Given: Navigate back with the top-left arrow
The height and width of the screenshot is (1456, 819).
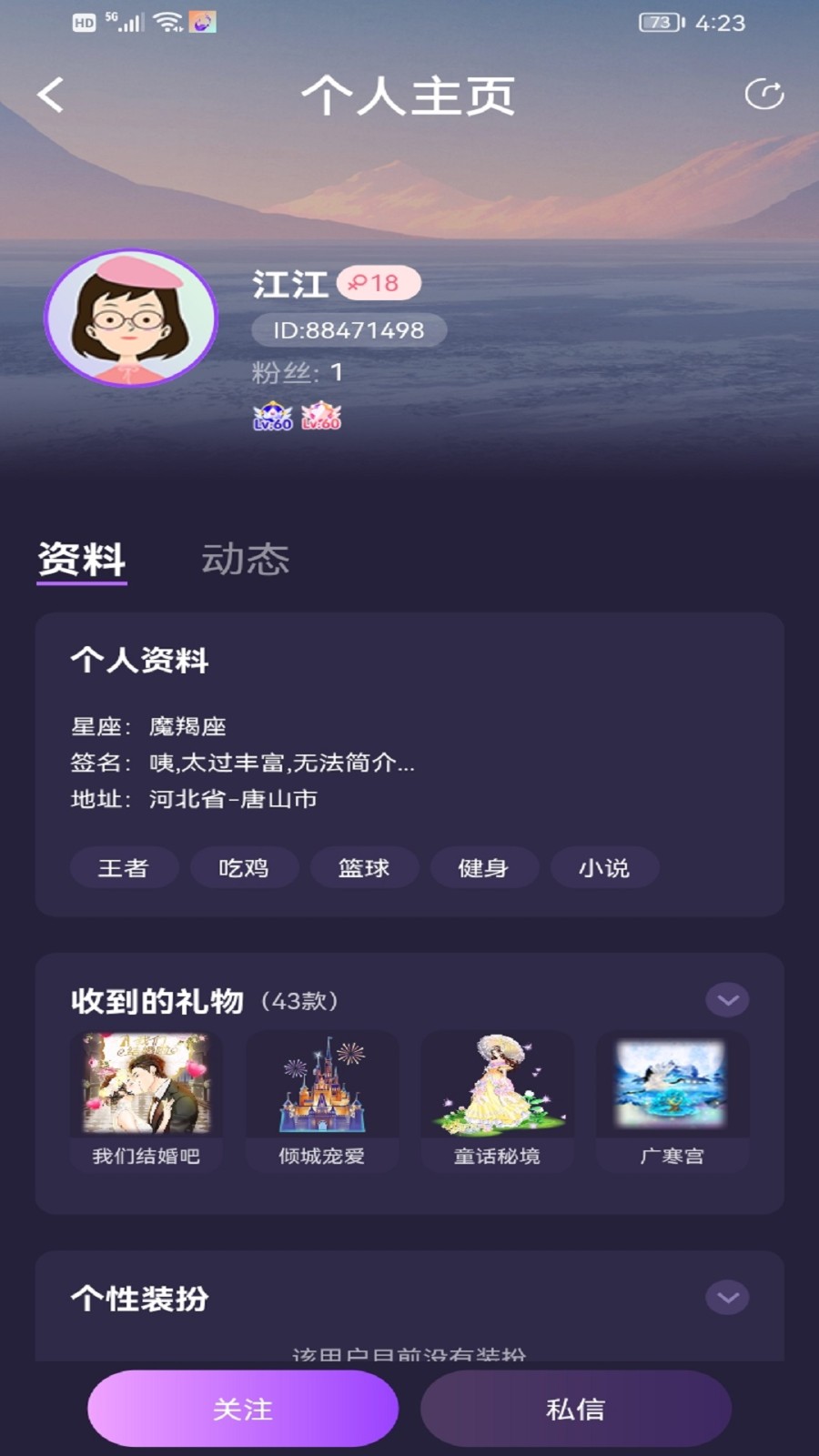Looking at the screenshot, I should click(50, 93).
